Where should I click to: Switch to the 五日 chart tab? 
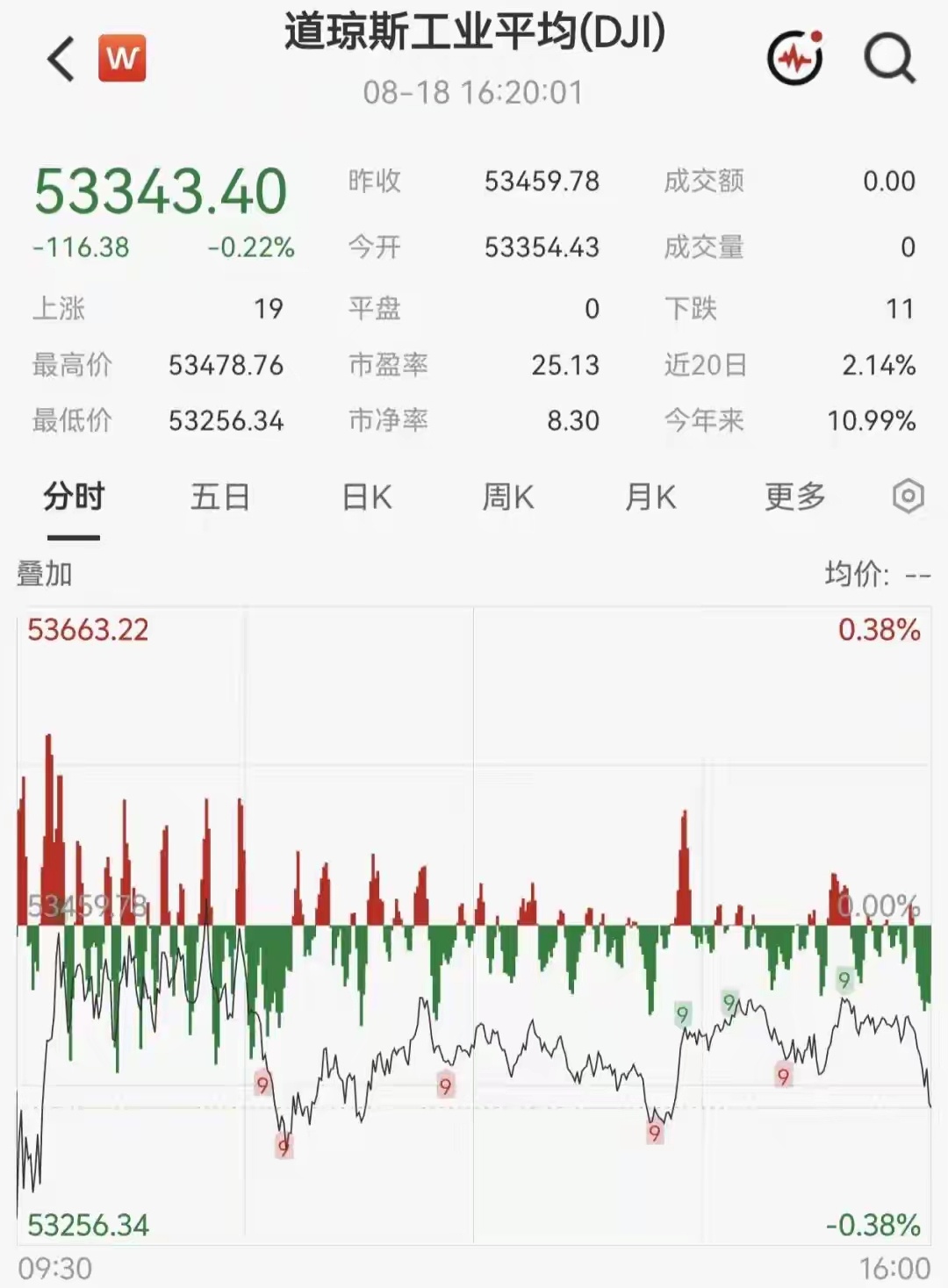(x=220, y=497)
